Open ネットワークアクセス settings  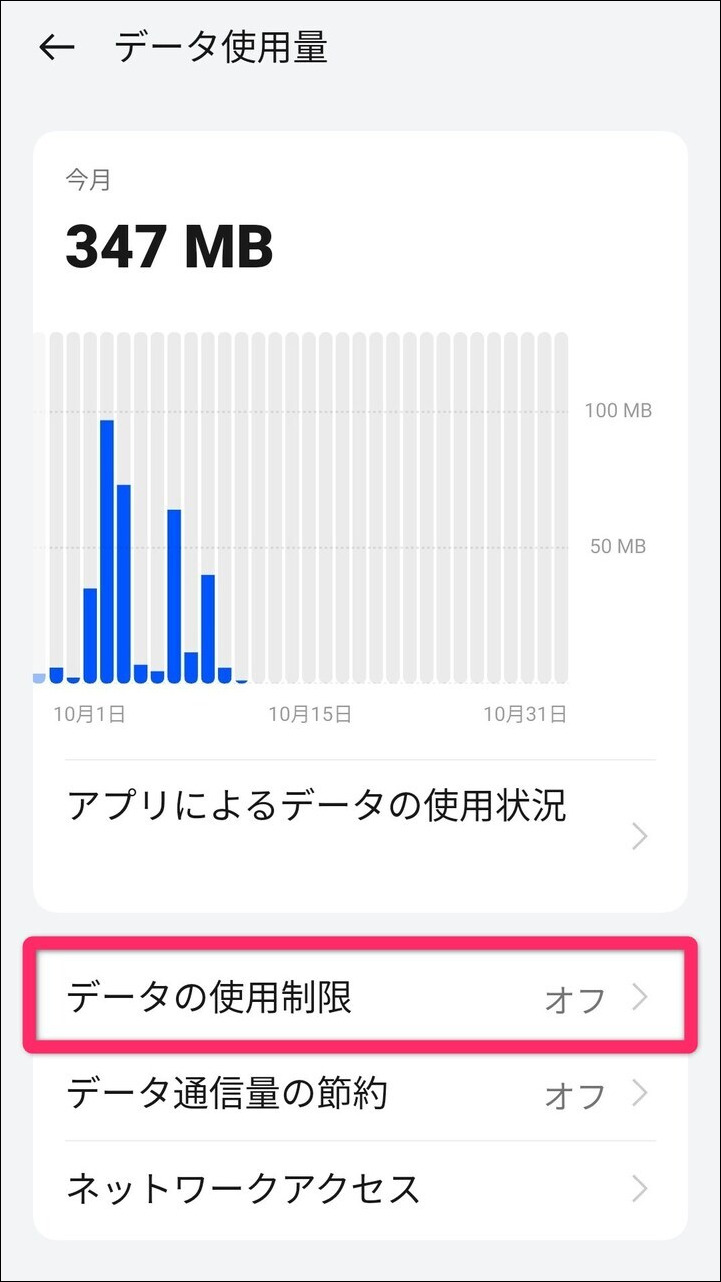[x=360, y=1188]
